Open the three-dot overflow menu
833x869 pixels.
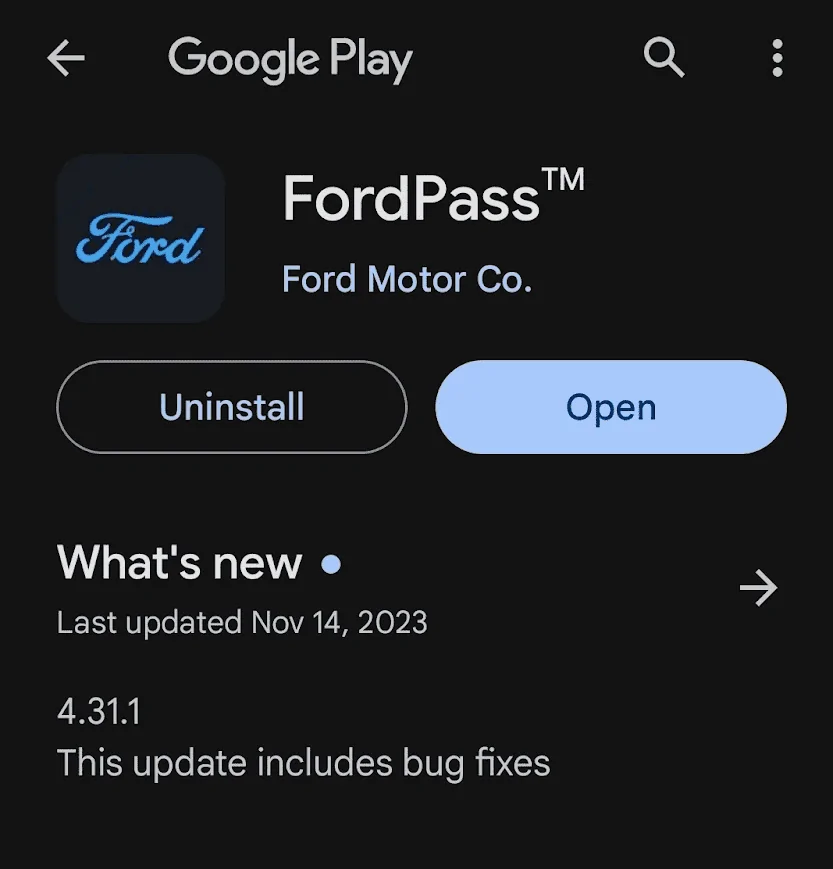point(777,59)
